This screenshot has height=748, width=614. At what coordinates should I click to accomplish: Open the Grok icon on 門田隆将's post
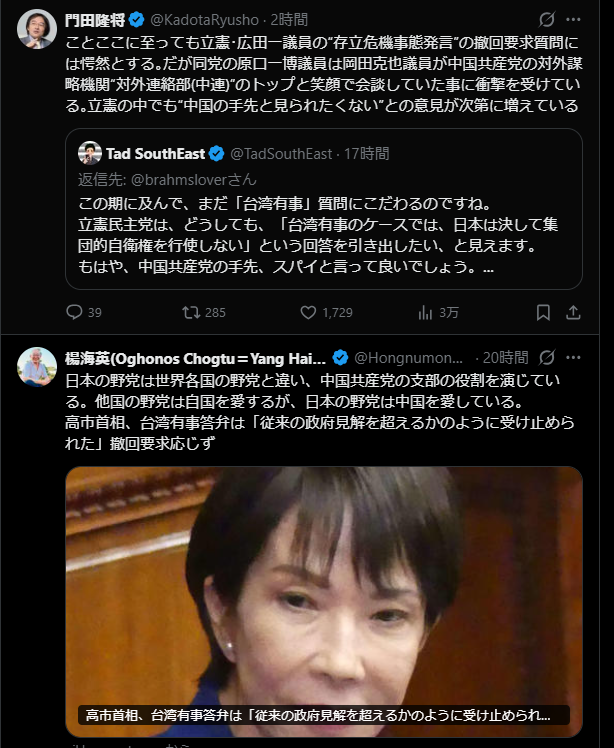click(x=546, y=19)
